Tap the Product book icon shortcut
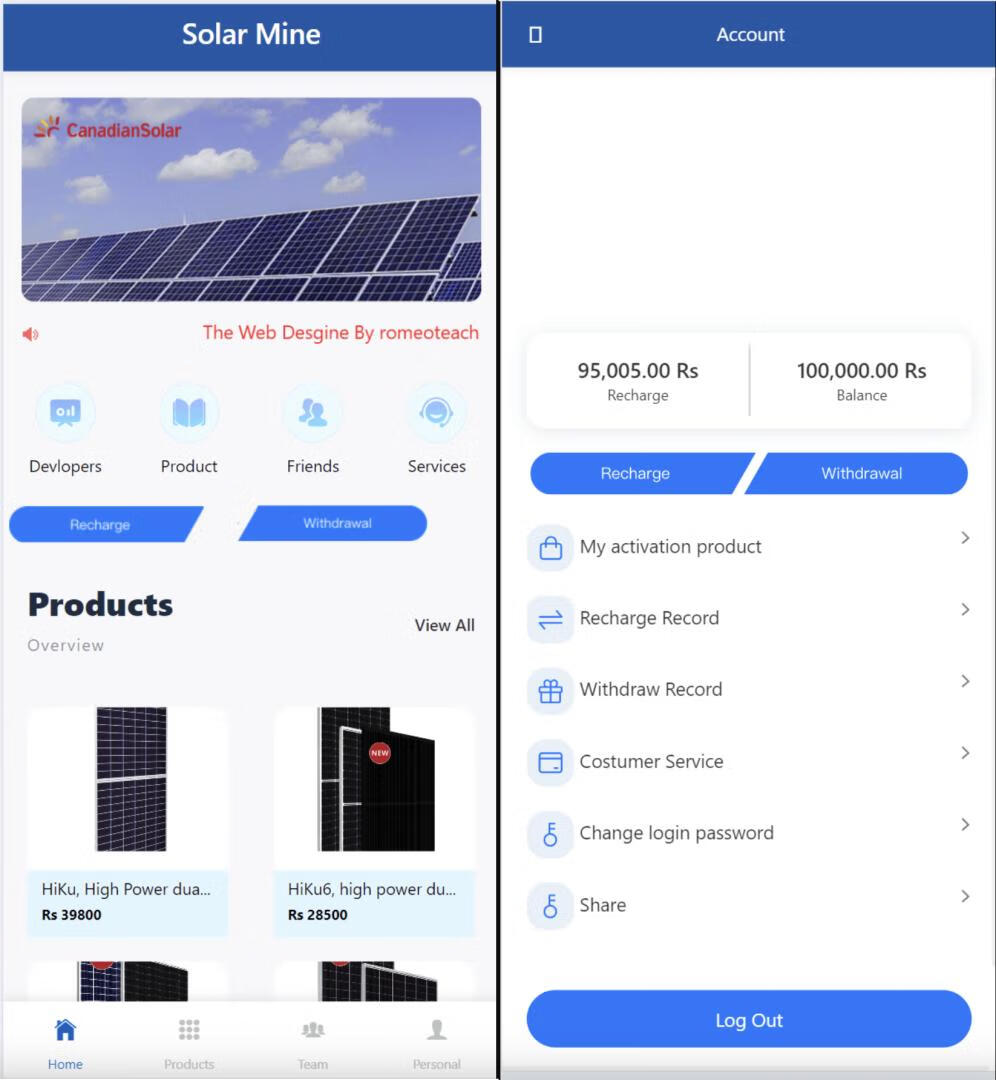Image resolution: width=996 pixels, height=1080 pixels. [x=189, y=412]
